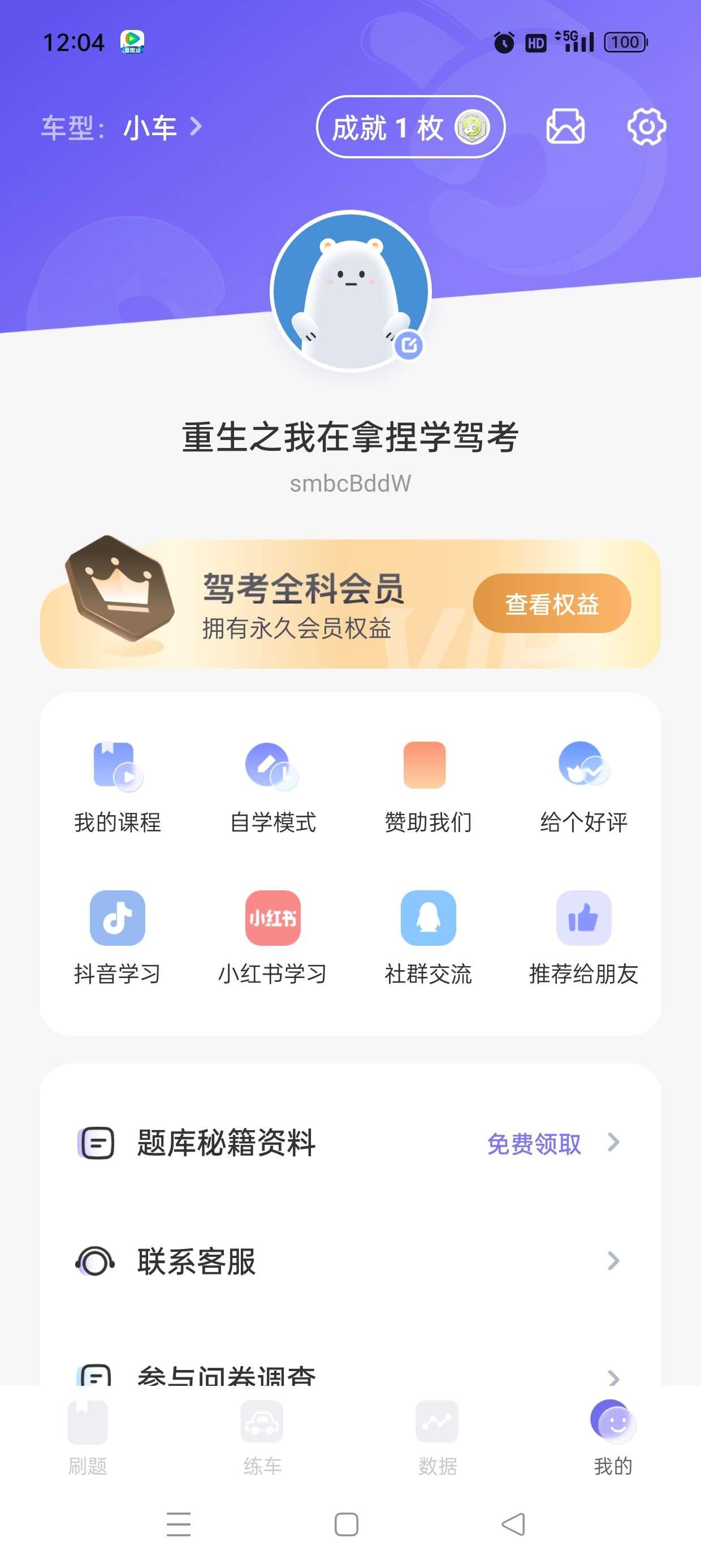Image resolution: width=701 pixels, height=1568 pixels.
Task: Open 成就 1 枚 achievement badge
Action: click(x=412, y=128)
